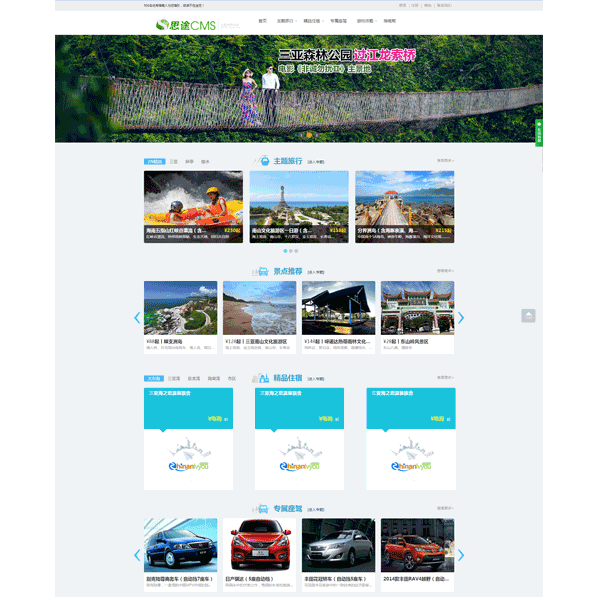The height and width of the screenshot is (600, 600).
Task: Select the 三亚 tab under 主题旅行
Action: point(173,161)
